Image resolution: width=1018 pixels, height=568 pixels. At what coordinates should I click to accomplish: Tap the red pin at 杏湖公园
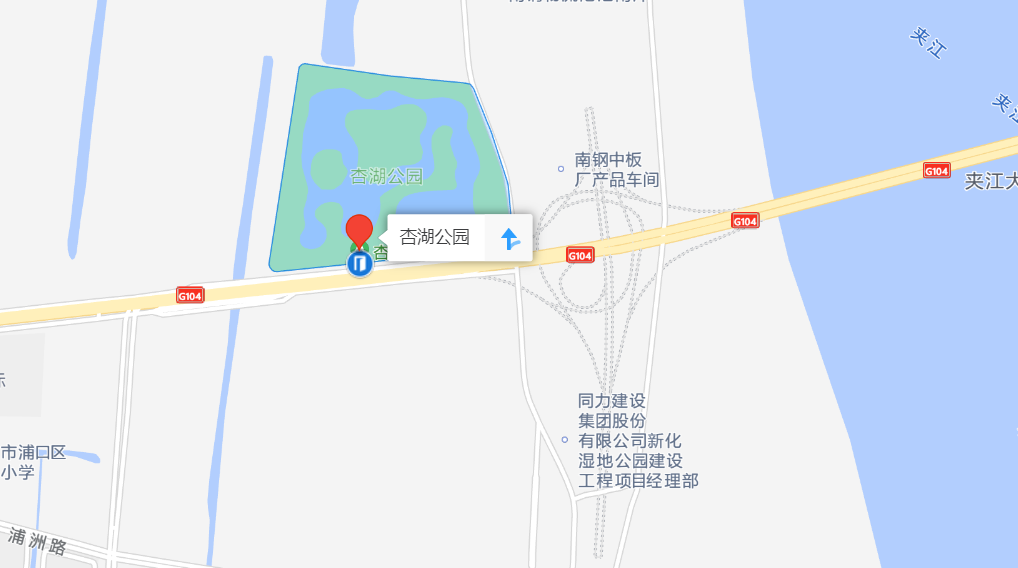(360, 229)
